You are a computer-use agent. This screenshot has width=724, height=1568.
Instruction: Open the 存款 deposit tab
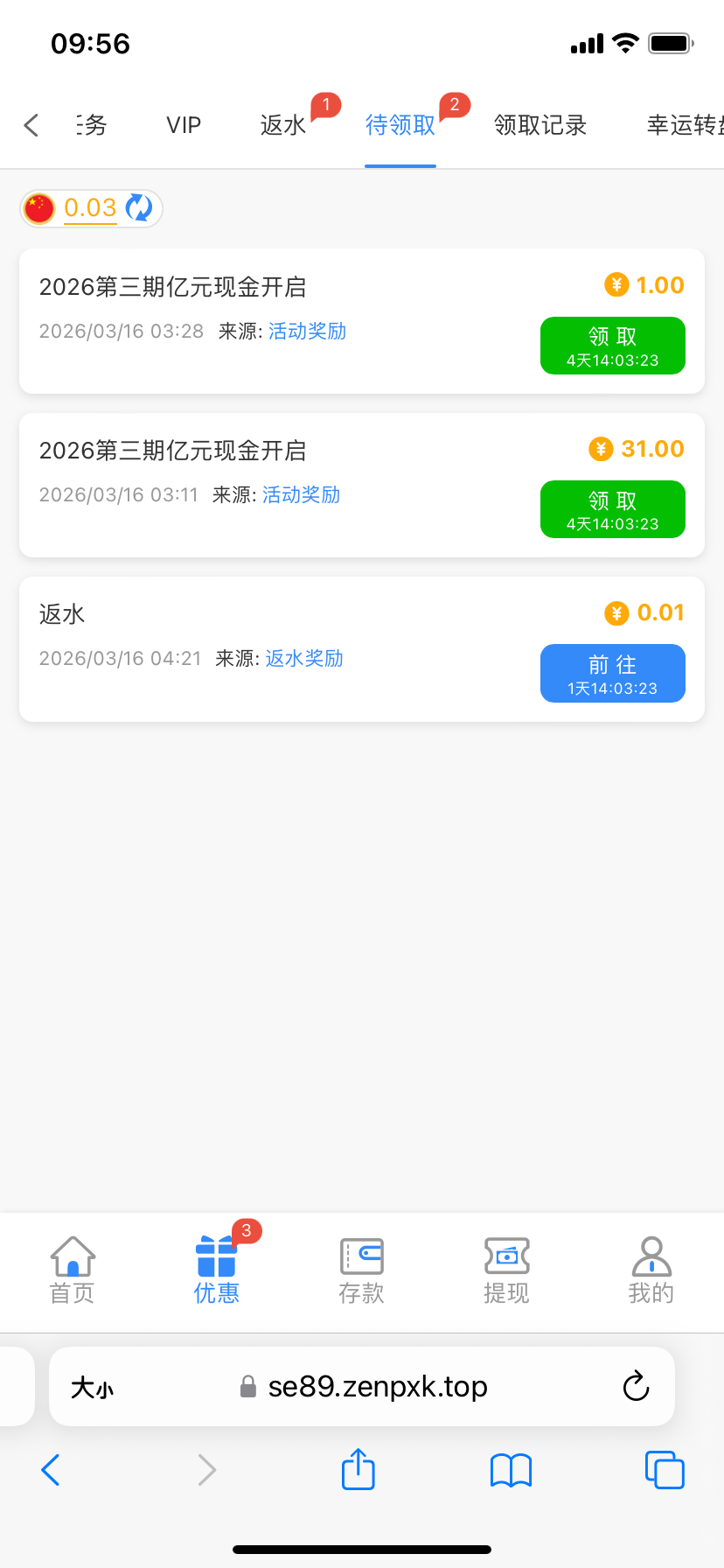click(361, 1270)
